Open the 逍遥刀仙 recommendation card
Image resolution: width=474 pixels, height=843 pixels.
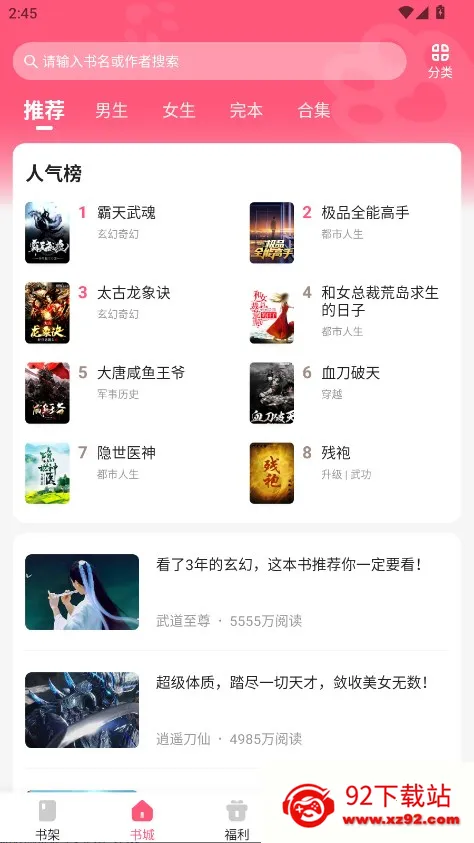pyautogui.click(x=236, y=710)
